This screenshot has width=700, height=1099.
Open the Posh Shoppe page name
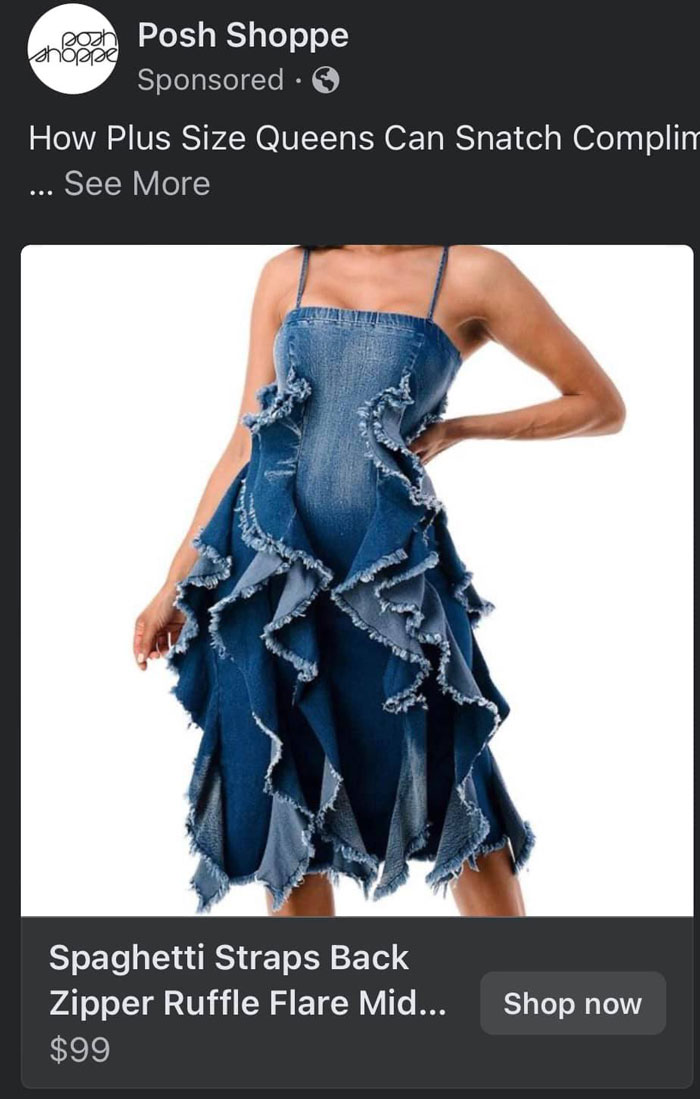(x=243, y=36)
